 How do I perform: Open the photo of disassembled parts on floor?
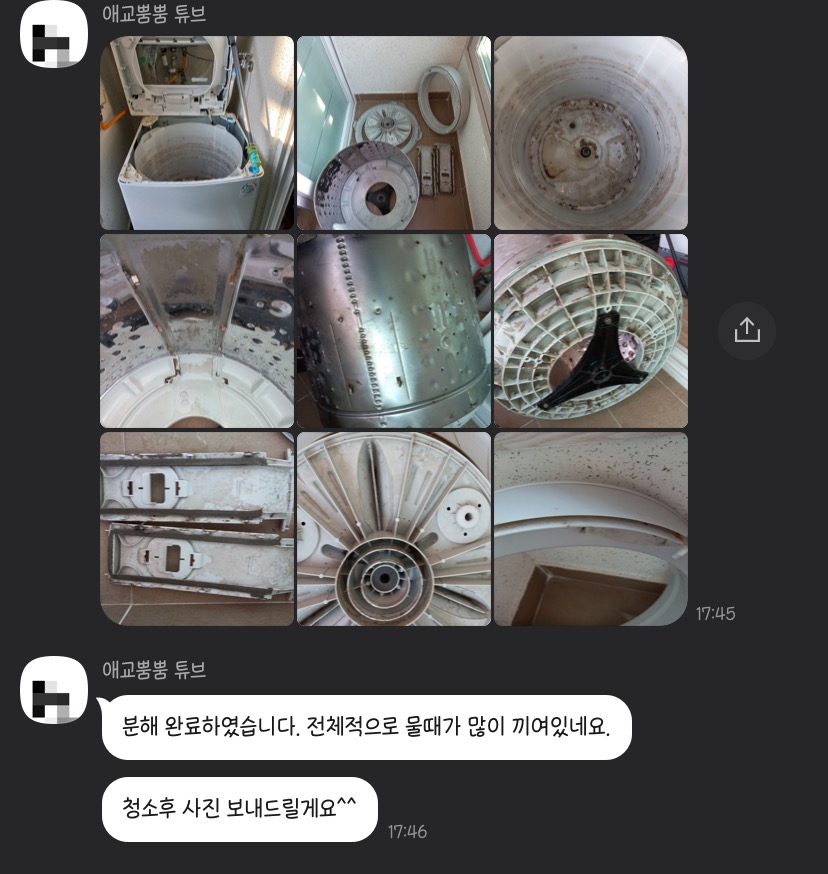point(394,133)
